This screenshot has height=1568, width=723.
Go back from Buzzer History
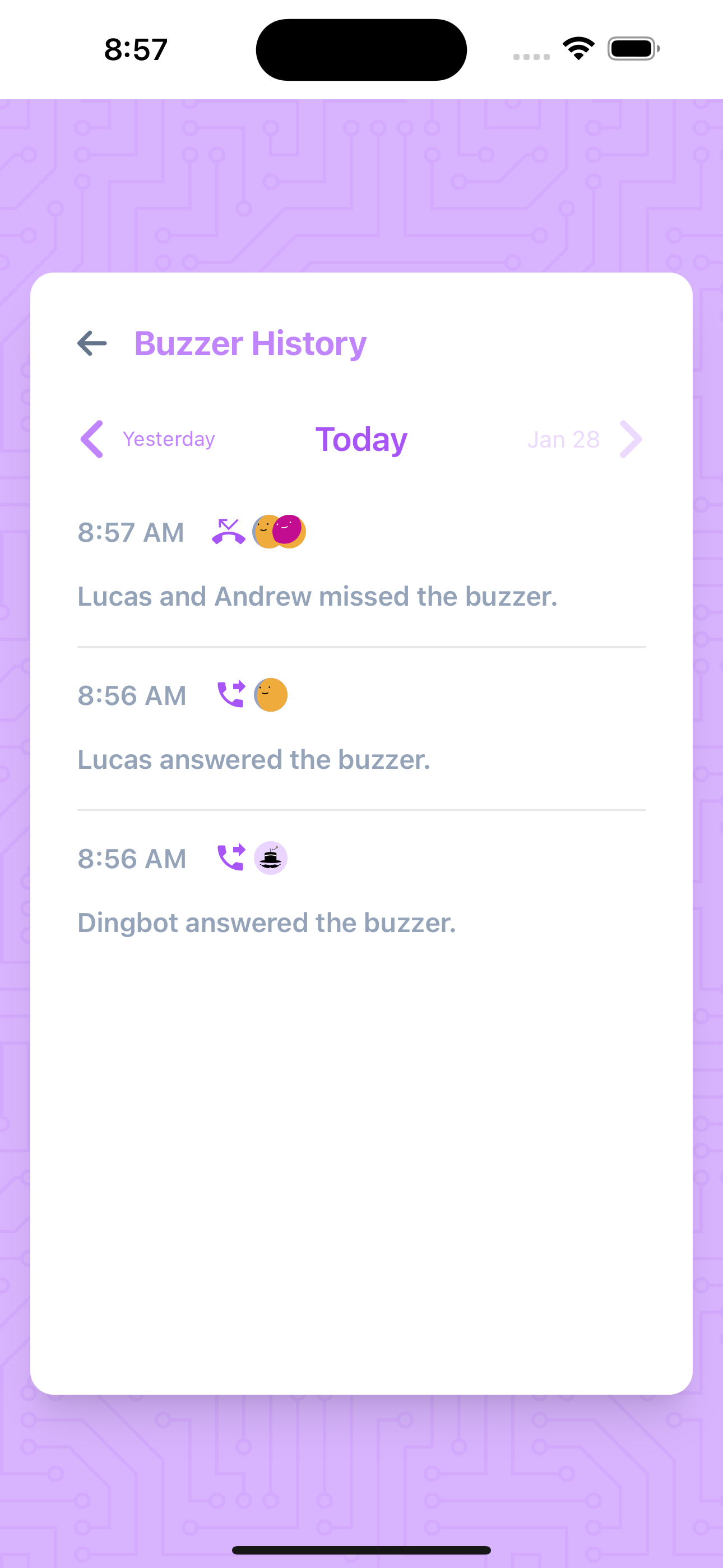[x=92, y=343]
